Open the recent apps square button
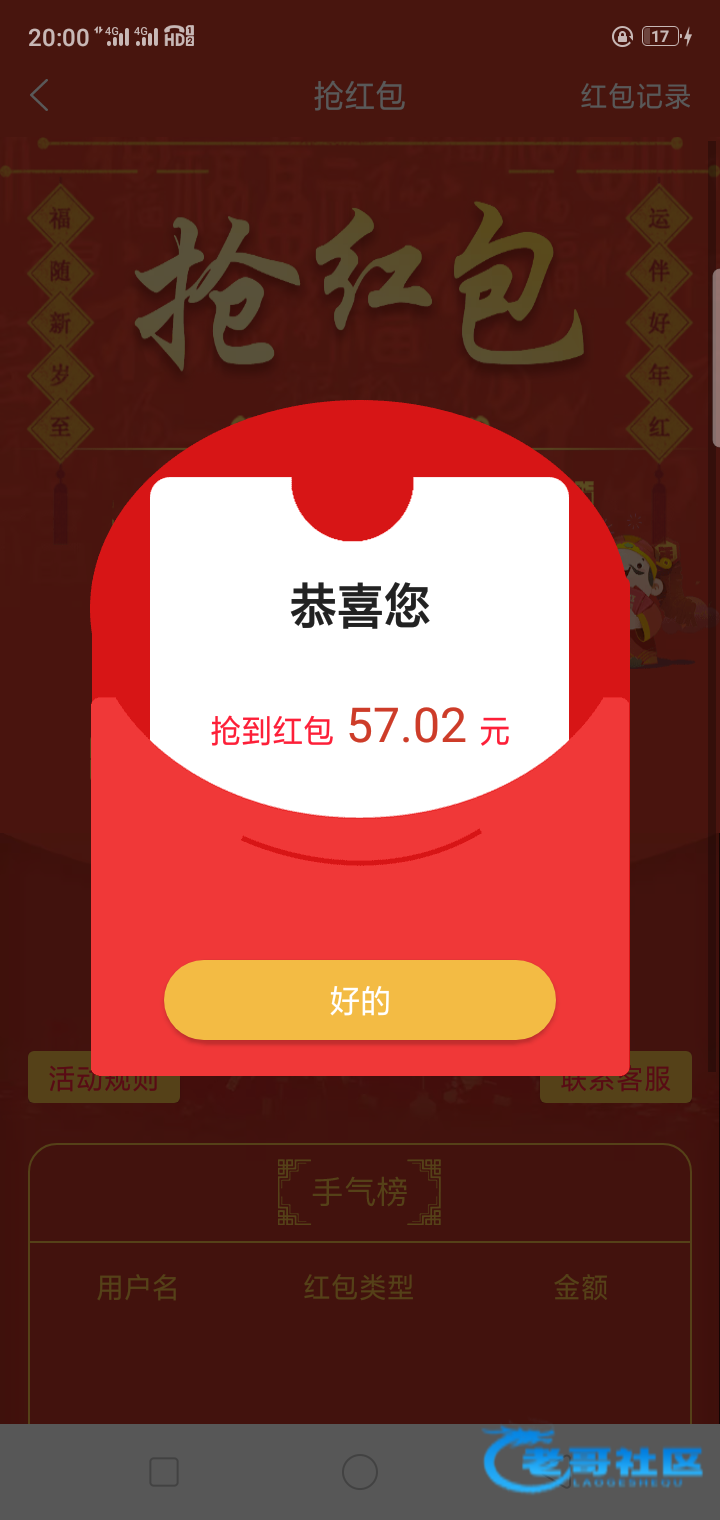This screenshot has height=1520, width=720. [x=164, y=1472]
